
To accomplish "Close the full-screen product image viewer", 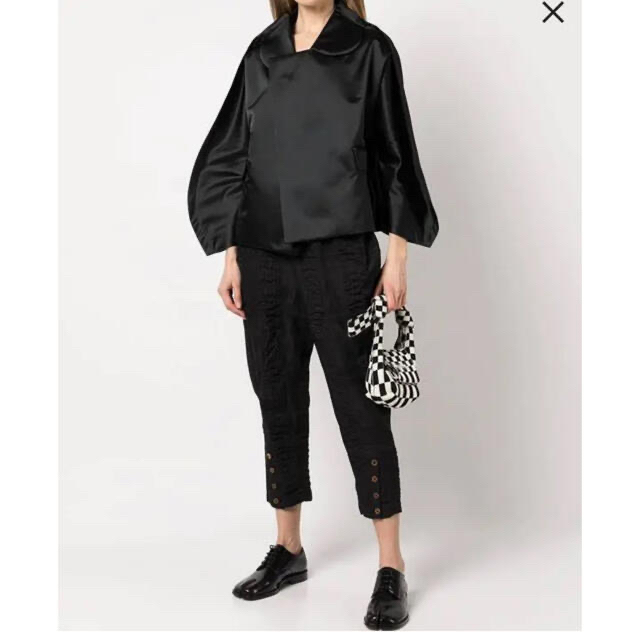I will [x=552, y=13].
